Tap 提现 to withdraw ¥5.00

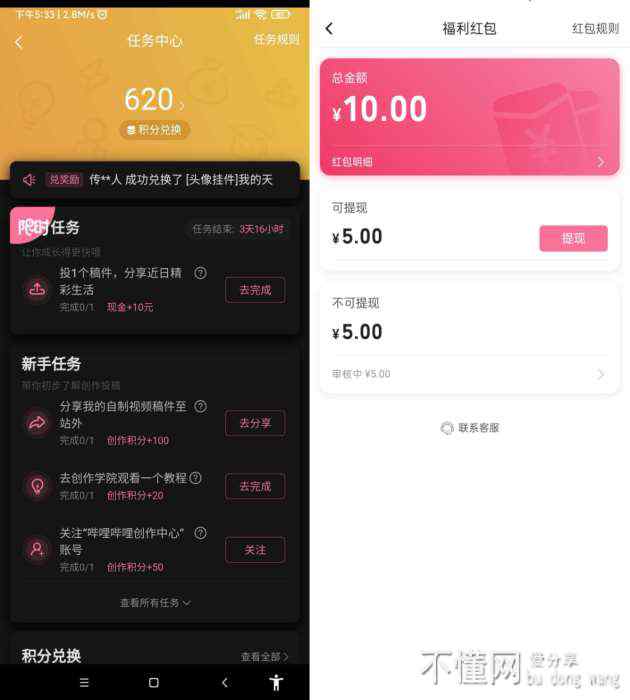coord(573,238)
